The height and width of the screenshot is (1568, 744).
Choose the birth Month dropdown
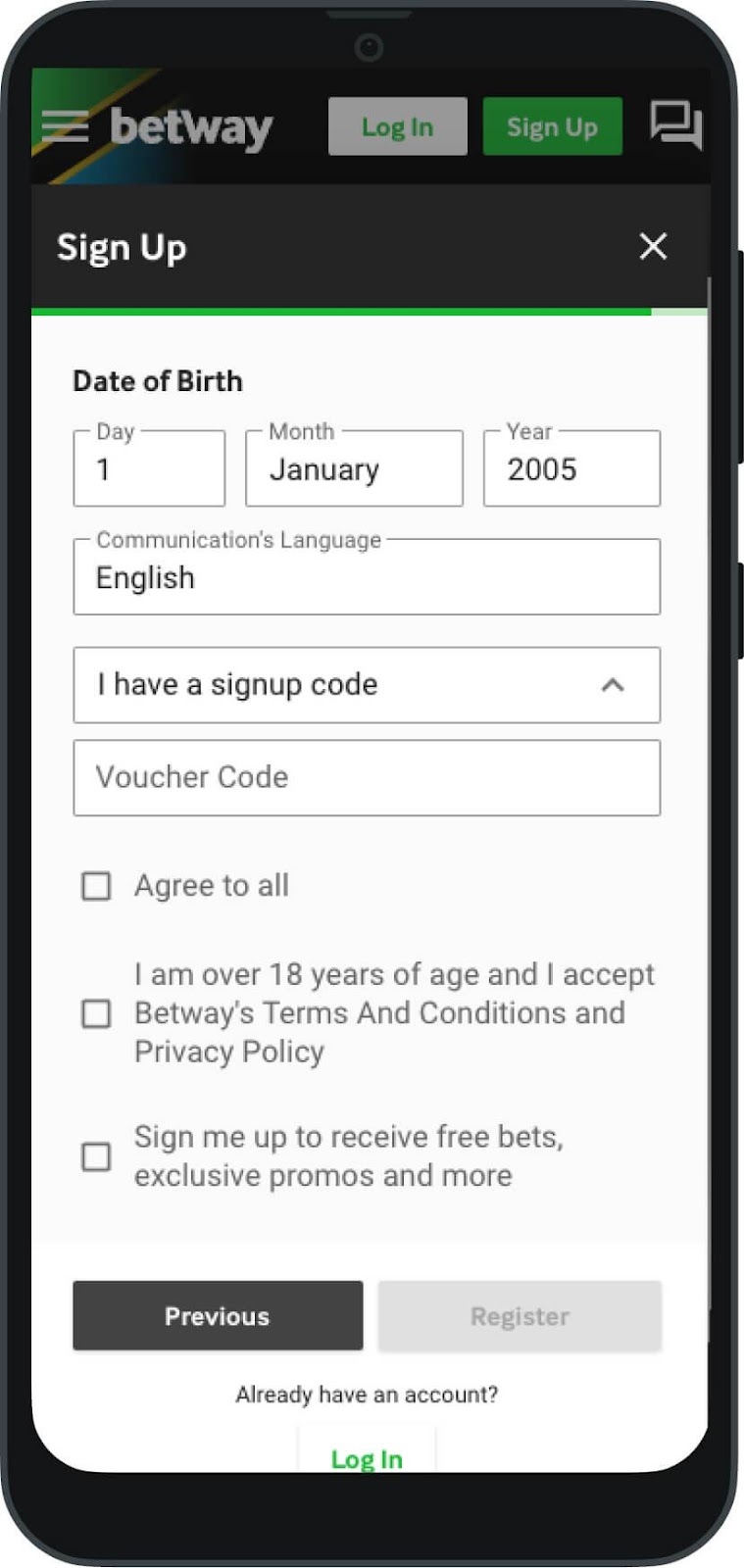click(354, 469)
